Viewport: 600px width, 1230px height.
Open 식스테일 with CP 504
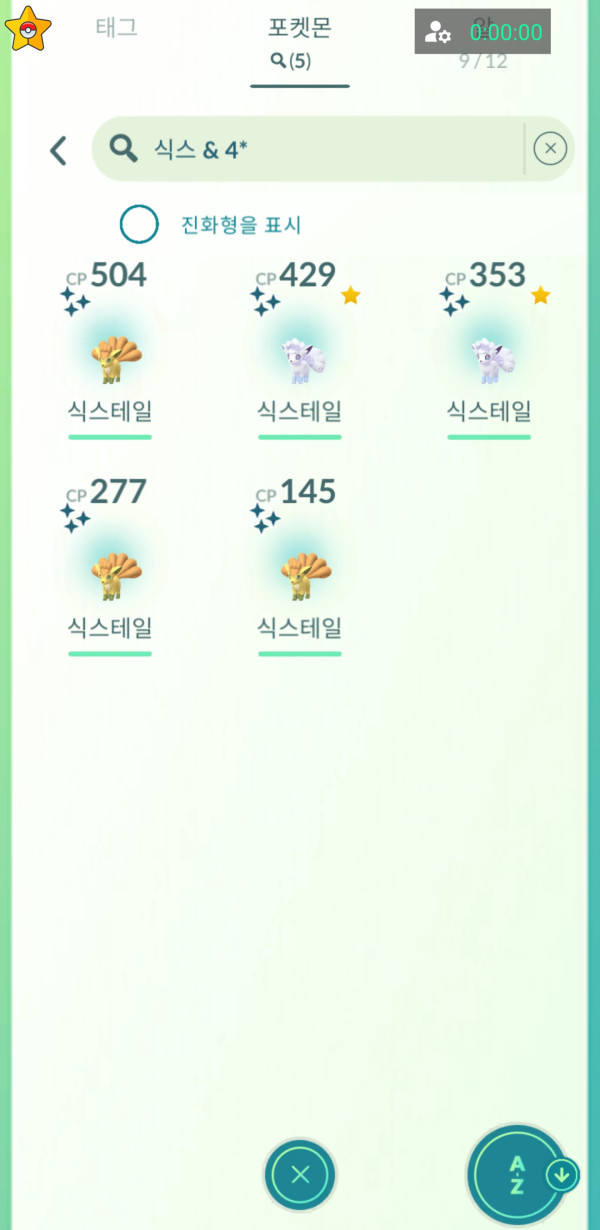click(110, 360)
